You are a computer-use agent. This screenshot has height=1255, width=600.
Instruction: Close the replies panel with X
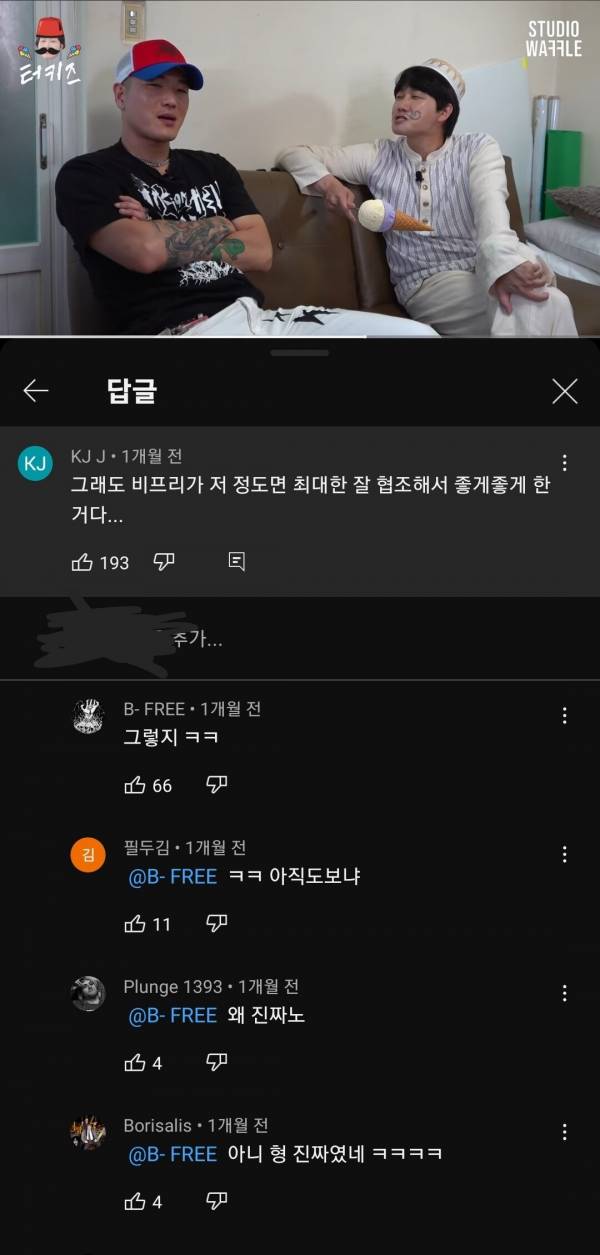(565, 391)
